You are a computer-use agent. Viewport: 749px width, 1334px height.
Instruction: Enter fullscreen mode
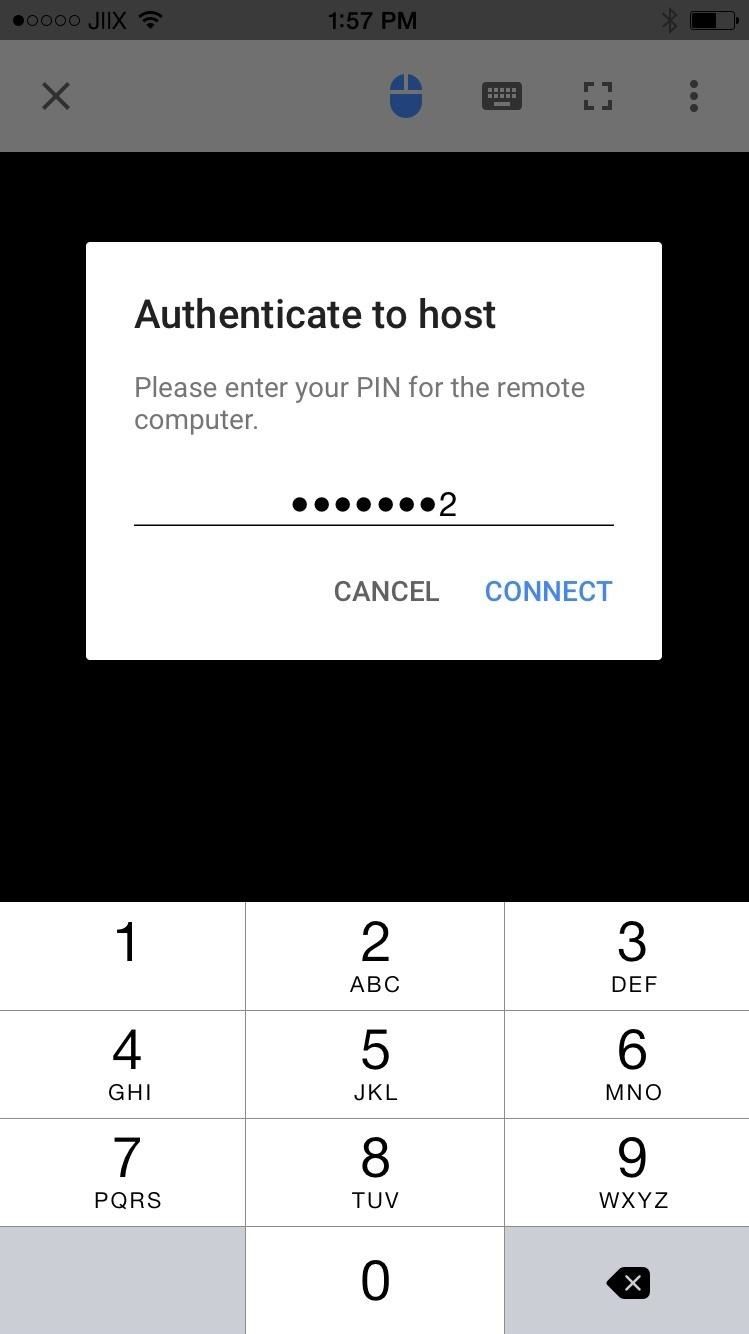(597, 96)
